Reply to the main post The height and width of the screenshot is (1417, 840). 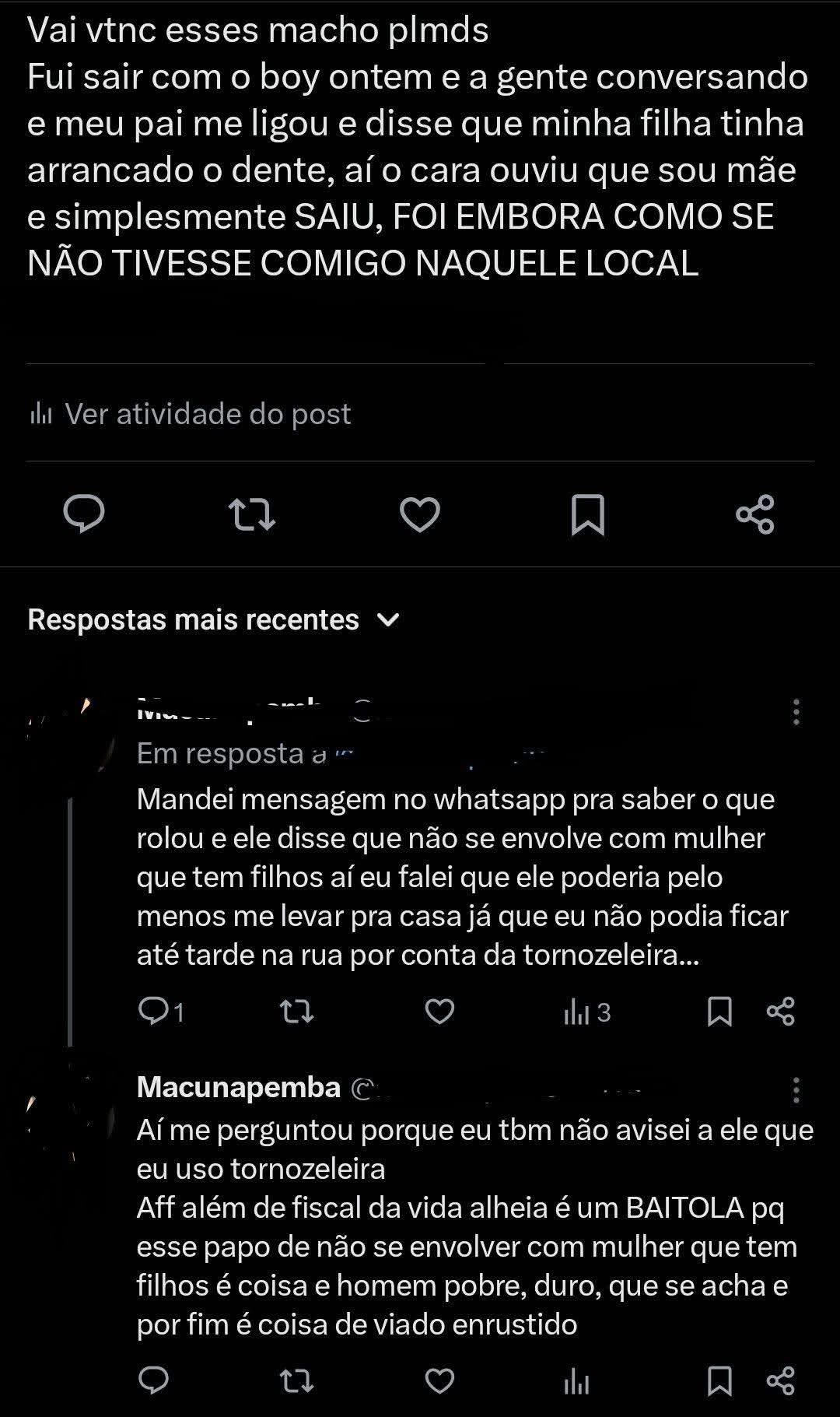click(x=84, y=514)
